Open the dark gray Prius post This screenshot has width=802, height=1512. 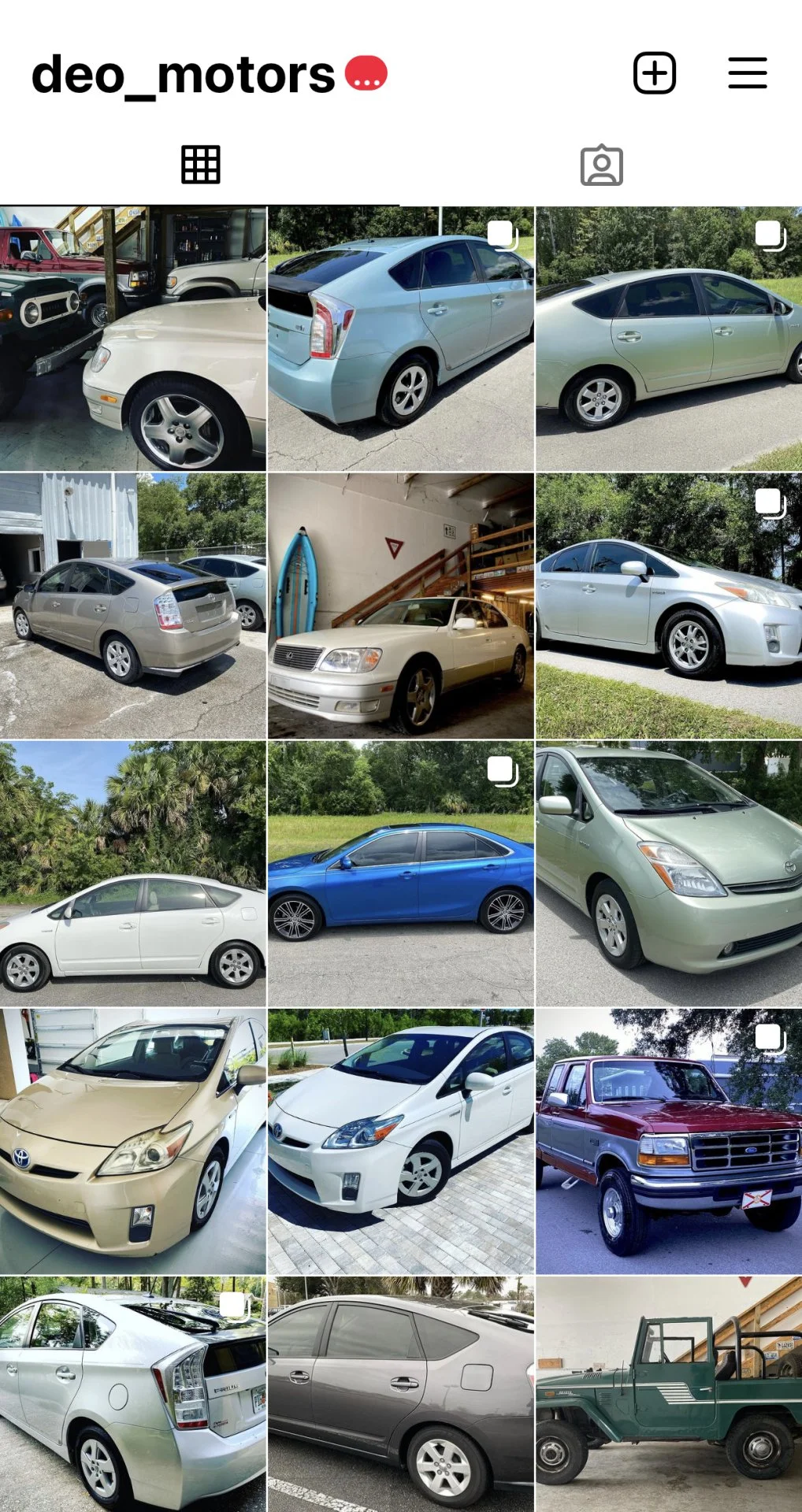point(400,1394)
